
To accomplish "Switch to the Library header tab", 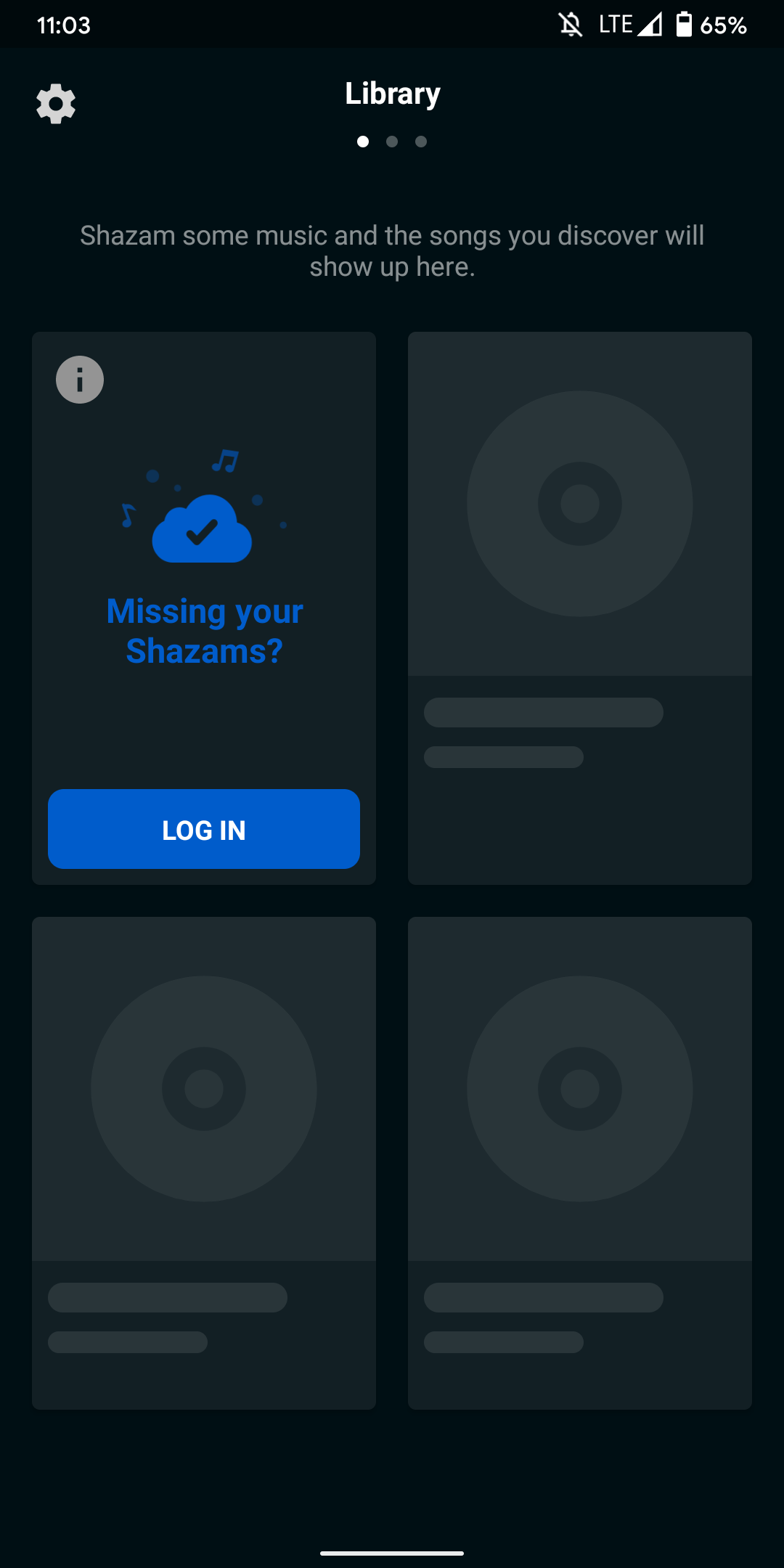I will 392,93.
